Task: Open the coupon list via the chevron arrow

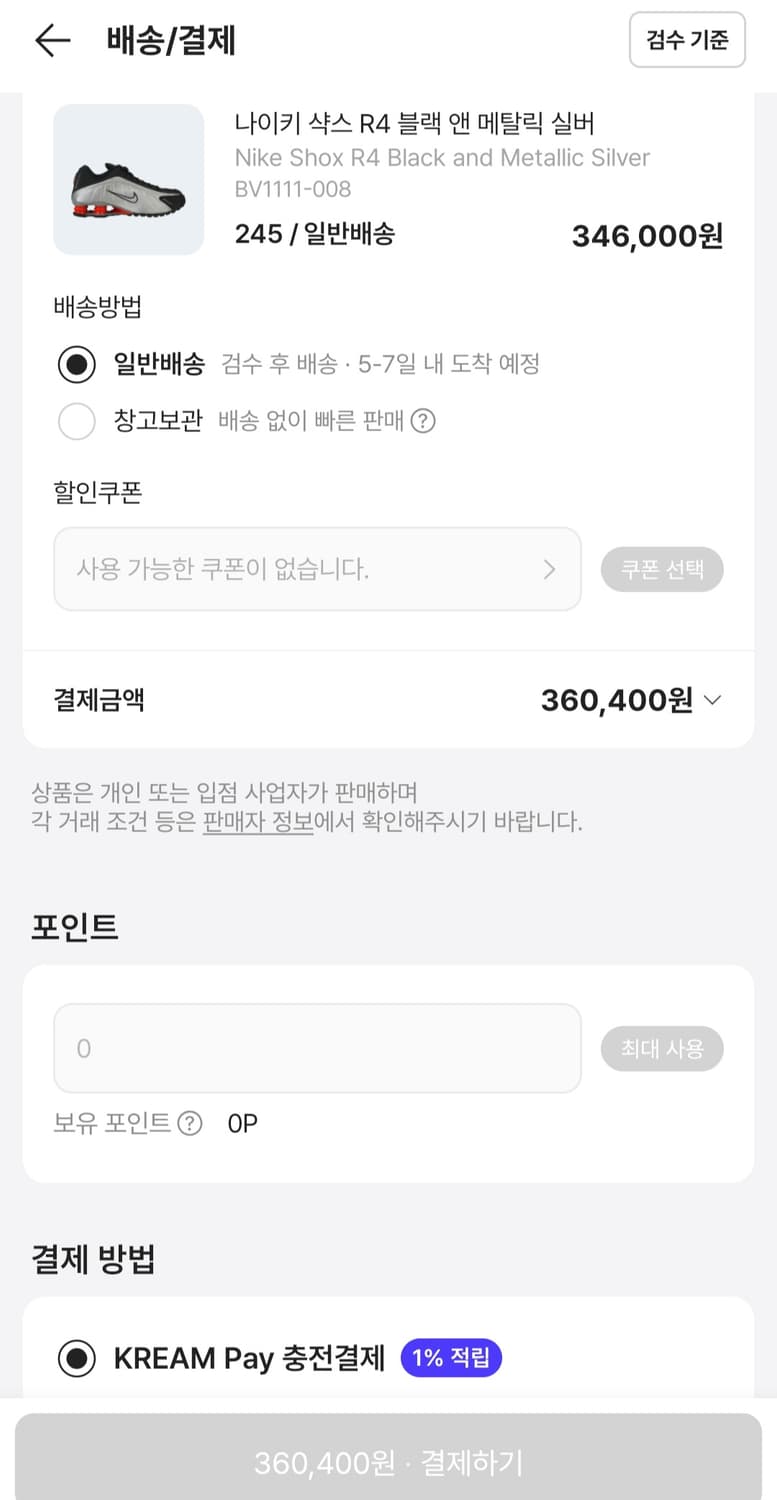Action: point(549,569)
